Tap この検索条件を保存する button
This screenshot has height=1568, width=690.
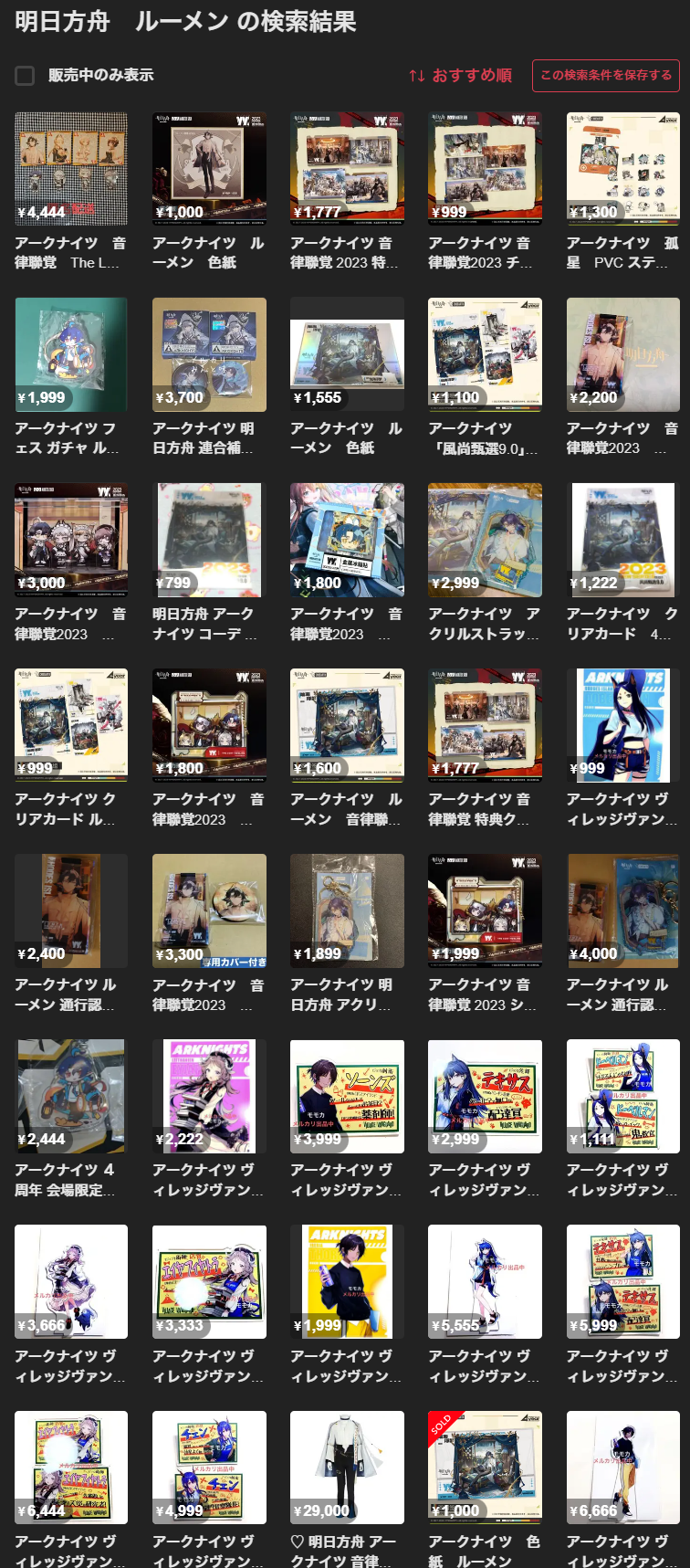tap(606, 76)
